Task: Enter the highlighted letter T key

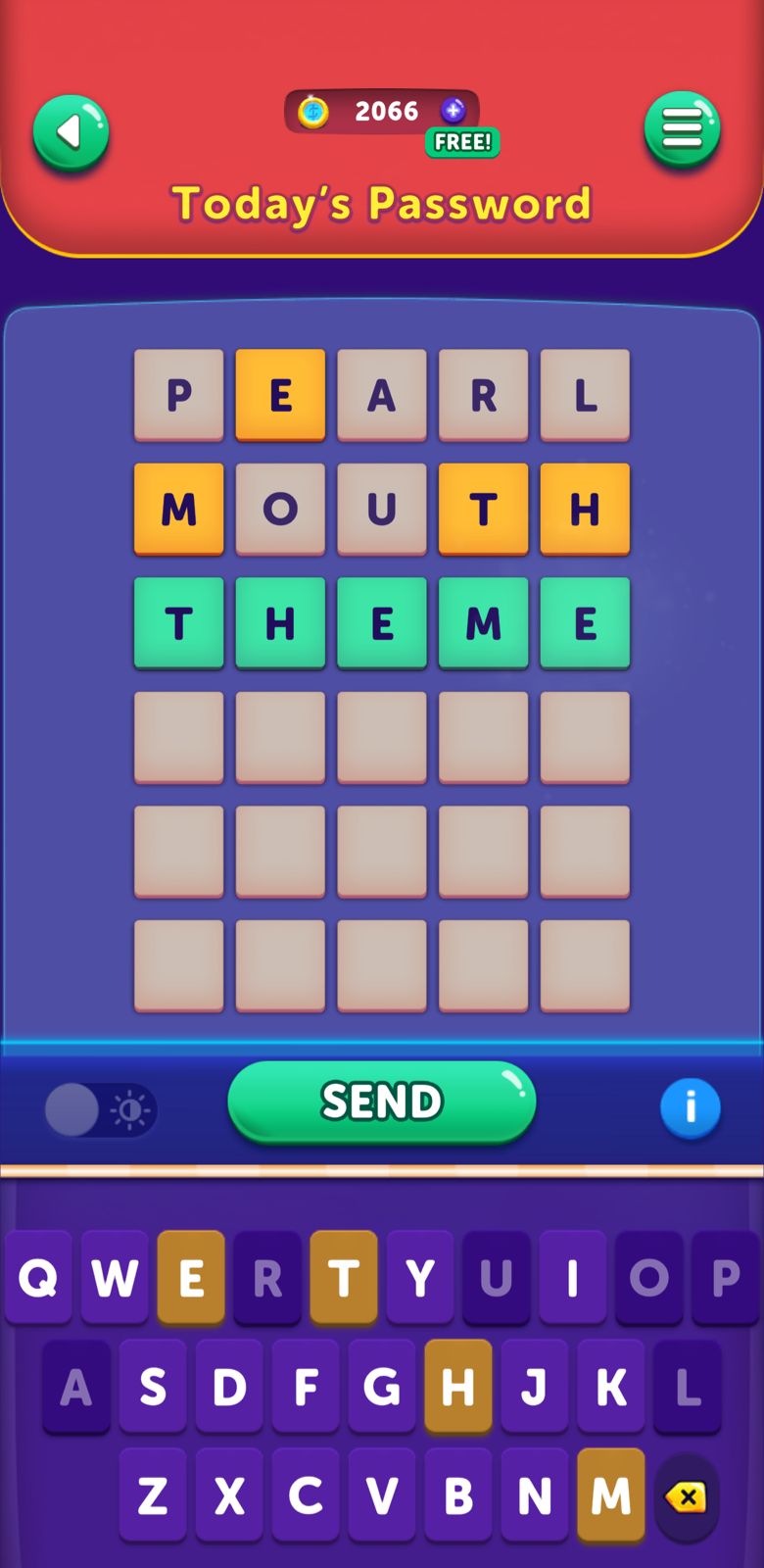Action: click(344, 1278)
